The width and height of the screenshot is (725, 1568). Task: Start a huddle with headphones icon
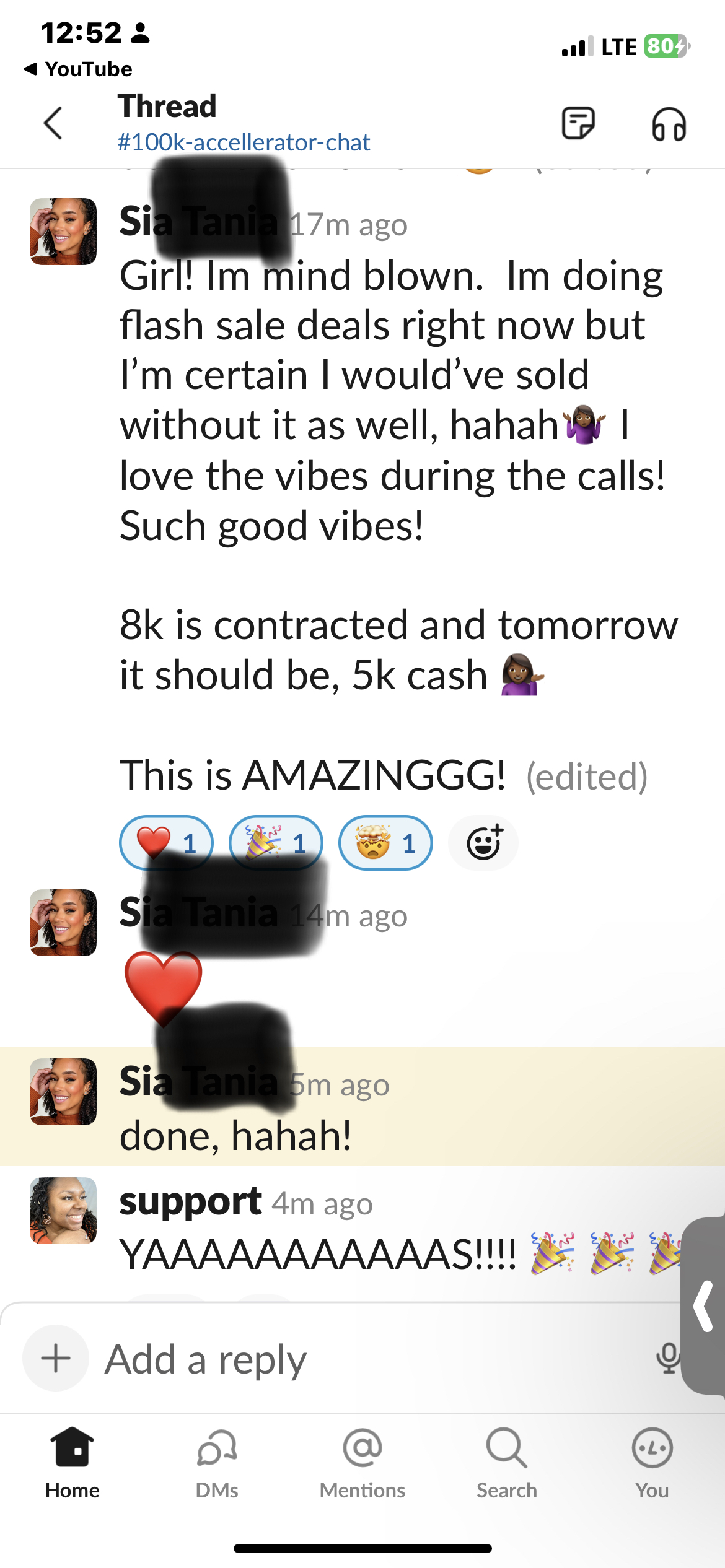coord(669,124)
